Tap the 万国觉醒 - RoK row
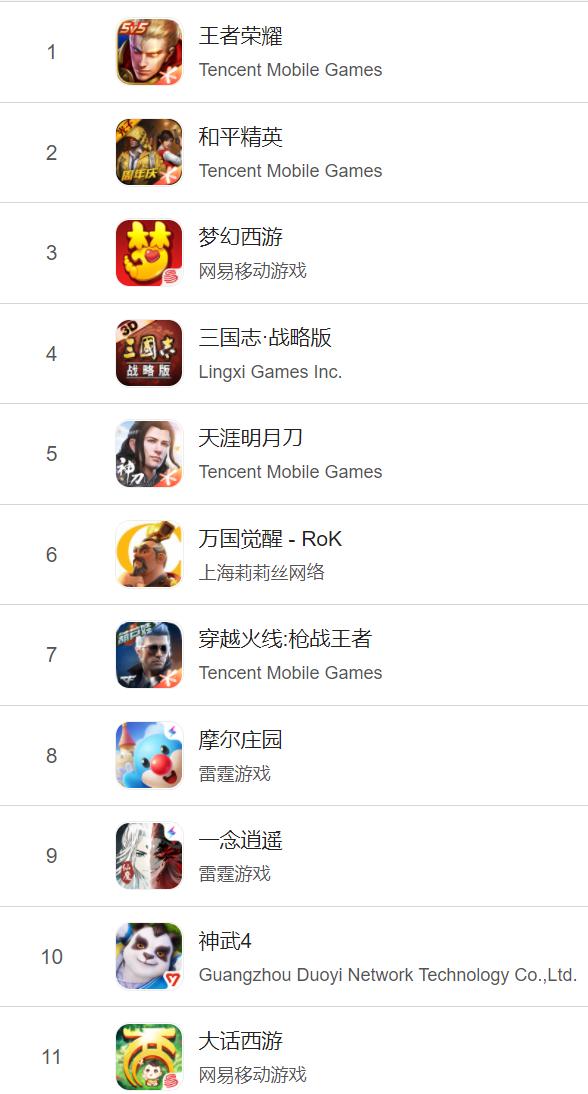The image size is (588, 1094). [294, 555]
